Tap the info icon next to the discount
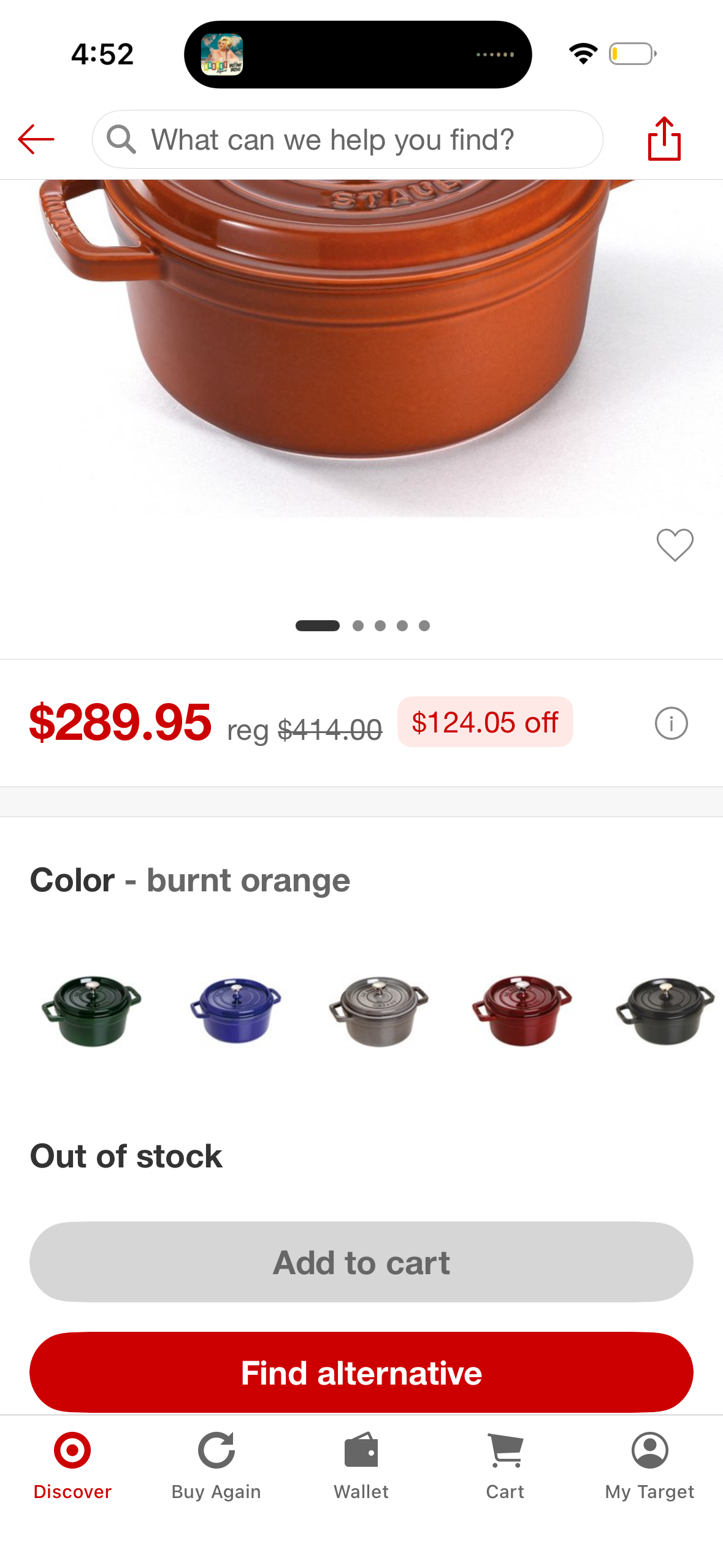The height and width of the screenshot is (1568, 723). (671, 724)
